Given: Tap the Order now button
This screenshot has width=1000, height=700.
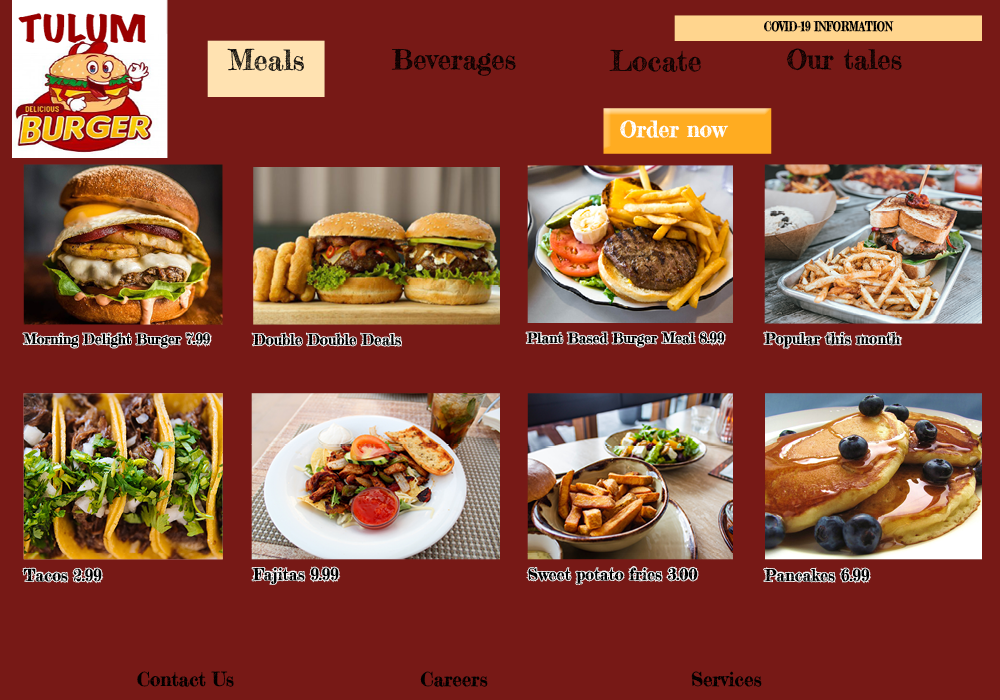Looking at the screenshot, I should [x=687, y=131].
